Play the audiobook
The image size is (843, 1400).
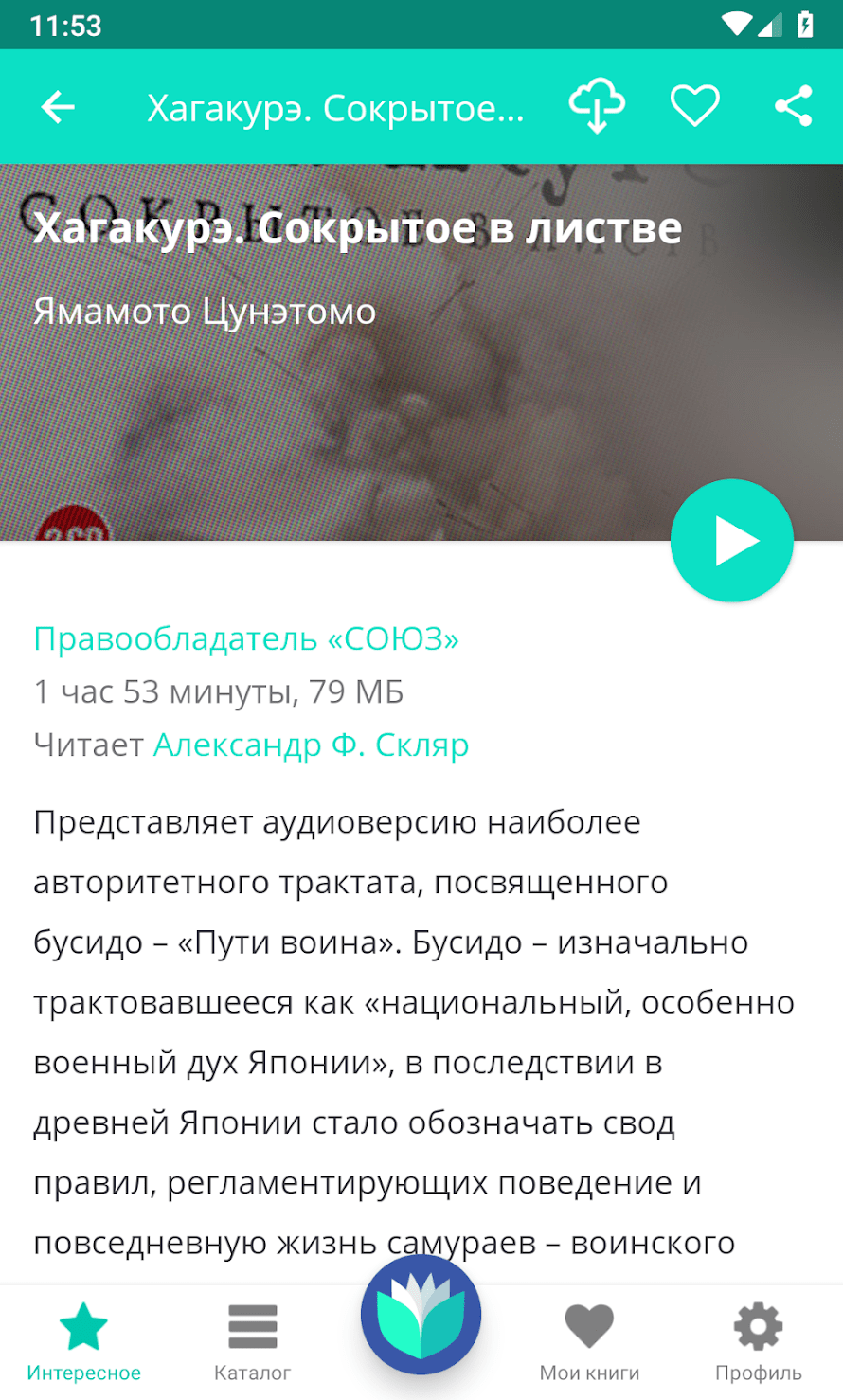[x=731, y=541]
